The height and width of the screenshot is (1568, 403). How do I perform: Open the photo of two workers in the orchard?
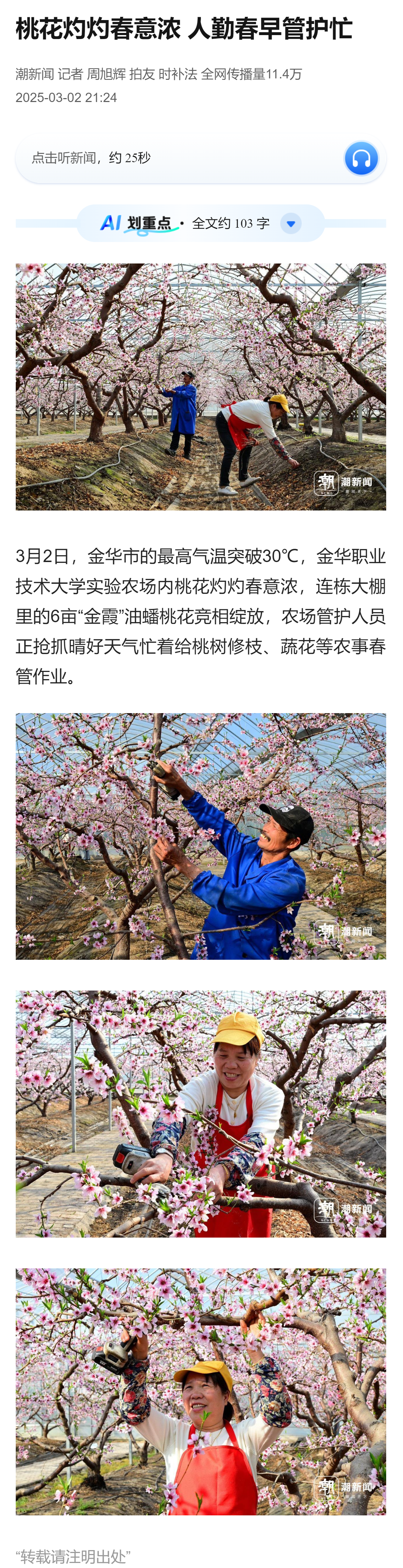pos(201,387)
